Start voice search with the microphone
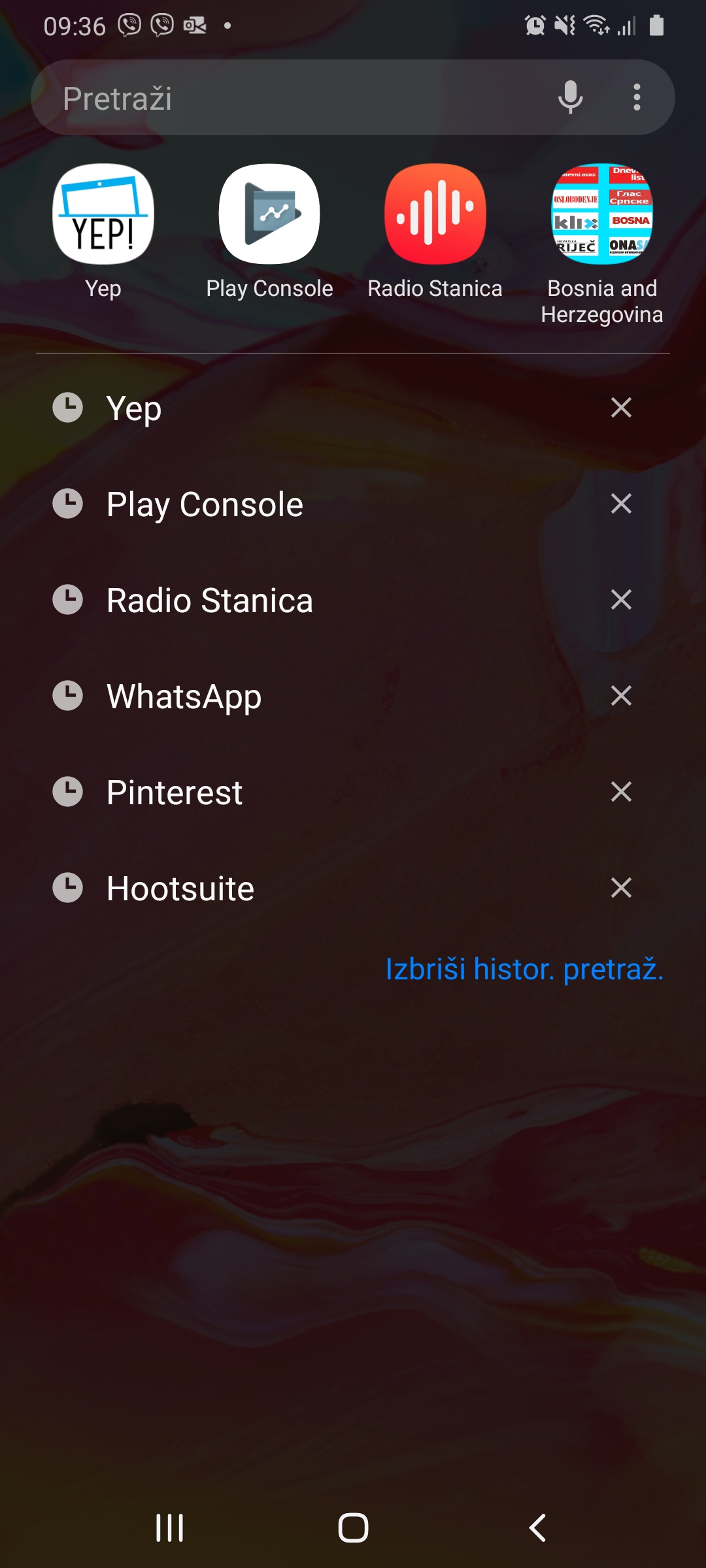This screenshot has width=706, height=1568. pos(570,98)
